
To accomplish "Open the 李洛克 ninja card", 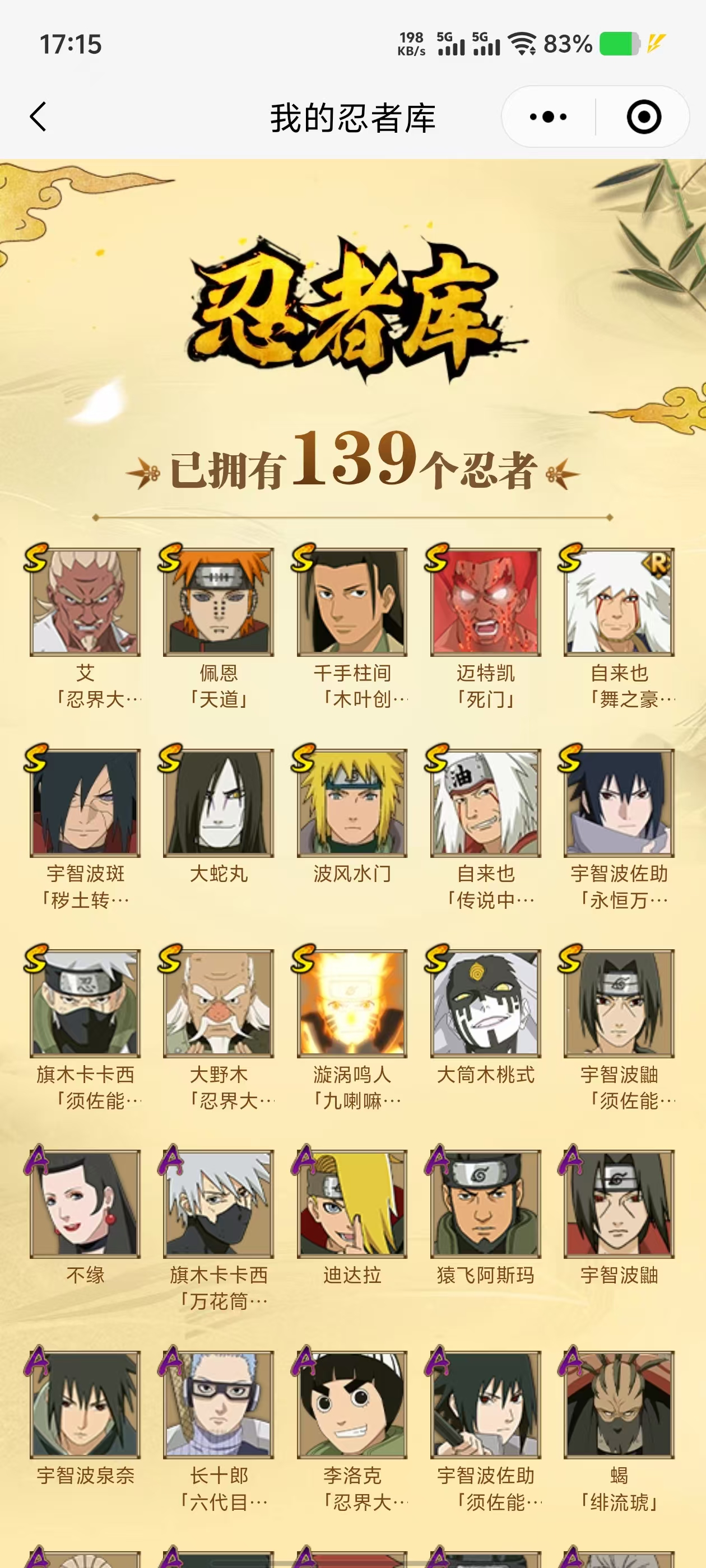I will click(x=352, y=1404).
